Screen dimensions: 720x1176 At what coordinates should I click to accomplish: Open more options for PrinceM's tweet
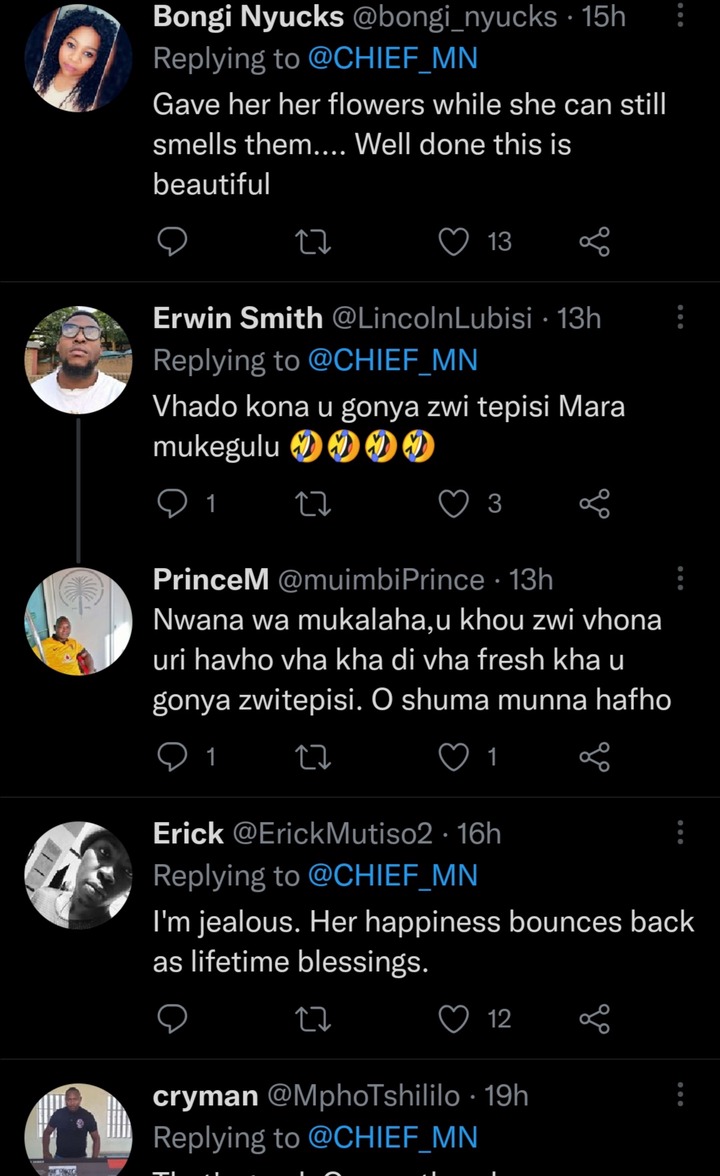click(x=680, y=578)
